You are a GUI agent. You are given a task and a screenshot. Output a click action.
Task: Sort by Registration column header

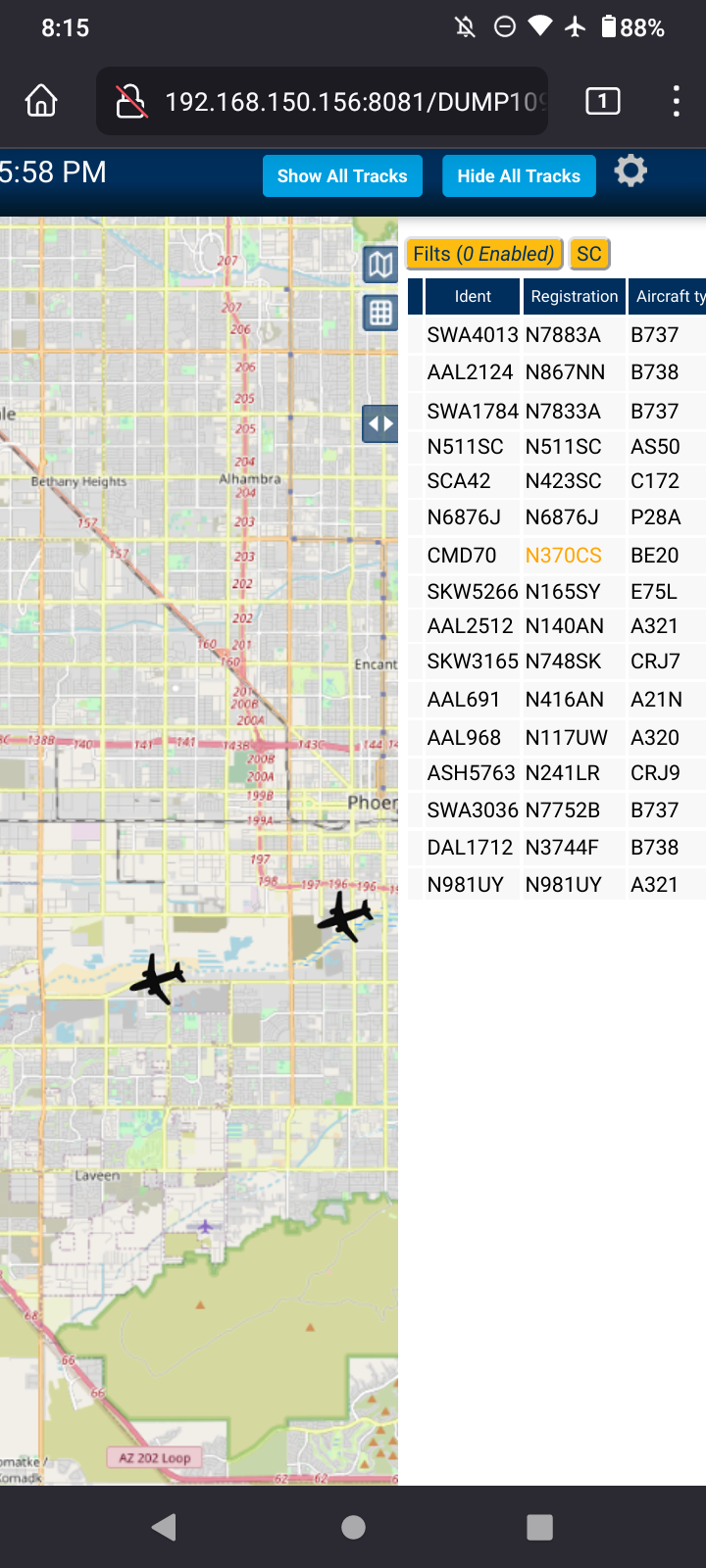575,297
